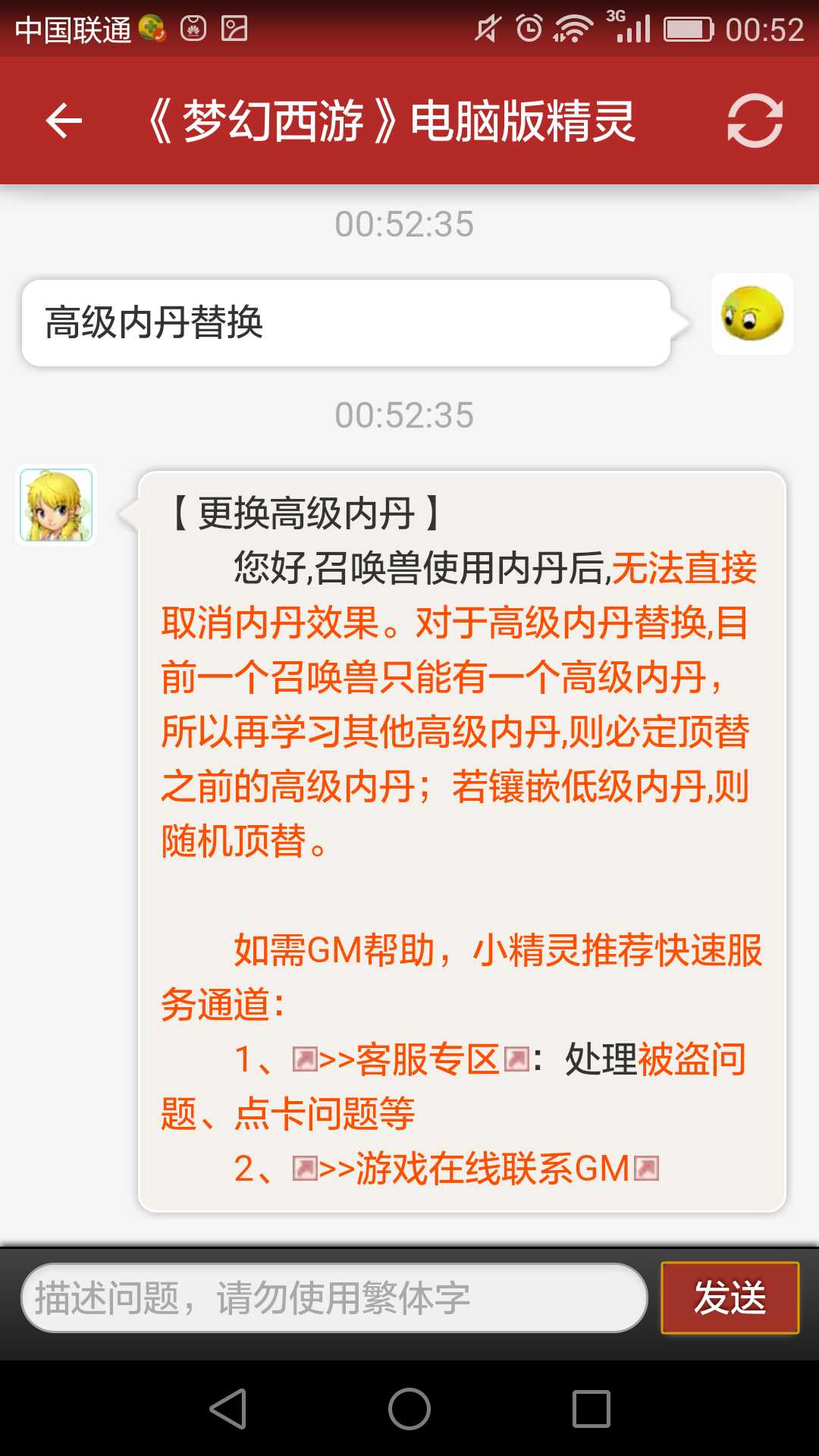Go back from the 梦幻西游 assistant chat
Viewport: 819px width, 1456px height.
coord(64,121)
